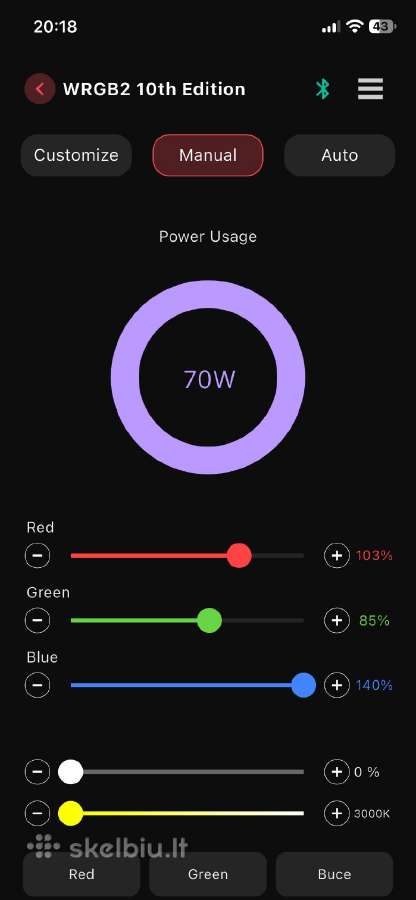Increase the Red channel with plus

point(337,556)
